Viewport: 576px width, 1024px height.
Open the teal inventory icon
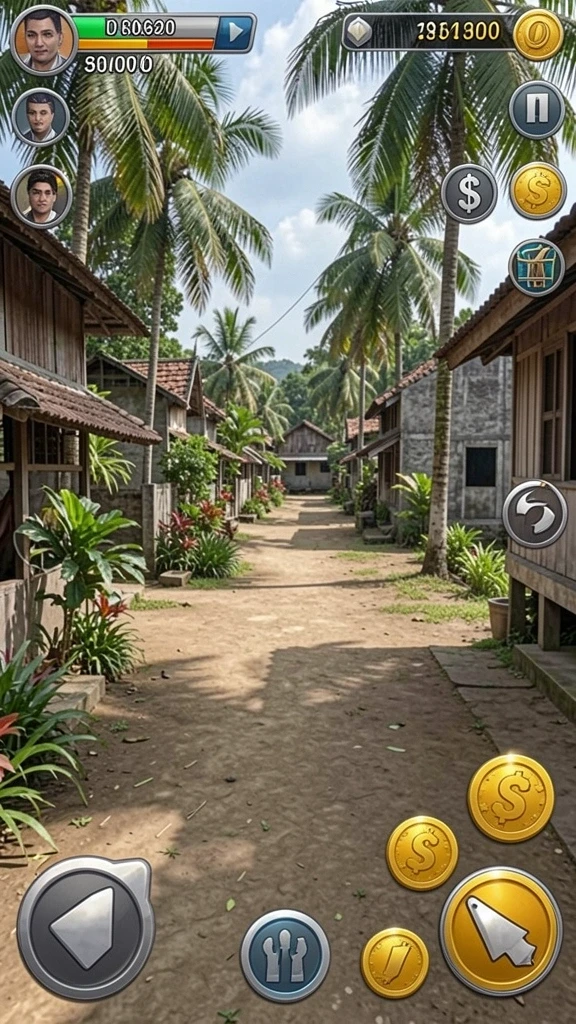(537, 268)
